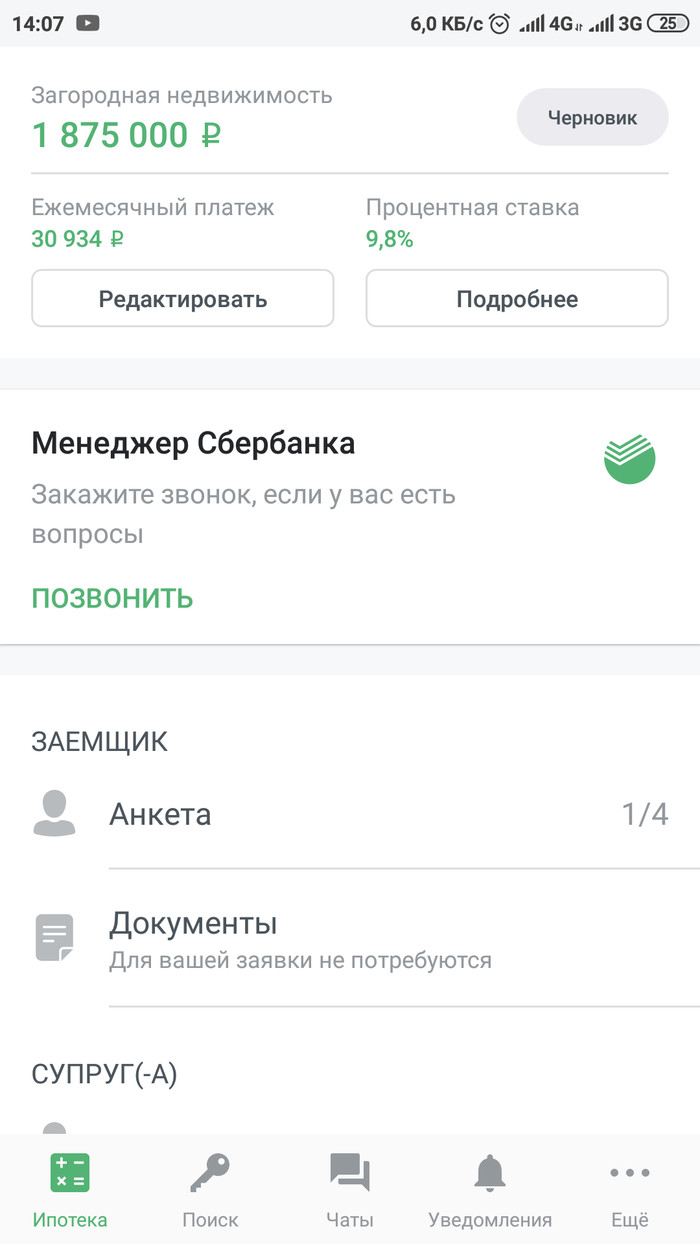Viewport: 700px width, 1244px height.
Task: Tap the Черновик status chip
Action: pos(592,117)
